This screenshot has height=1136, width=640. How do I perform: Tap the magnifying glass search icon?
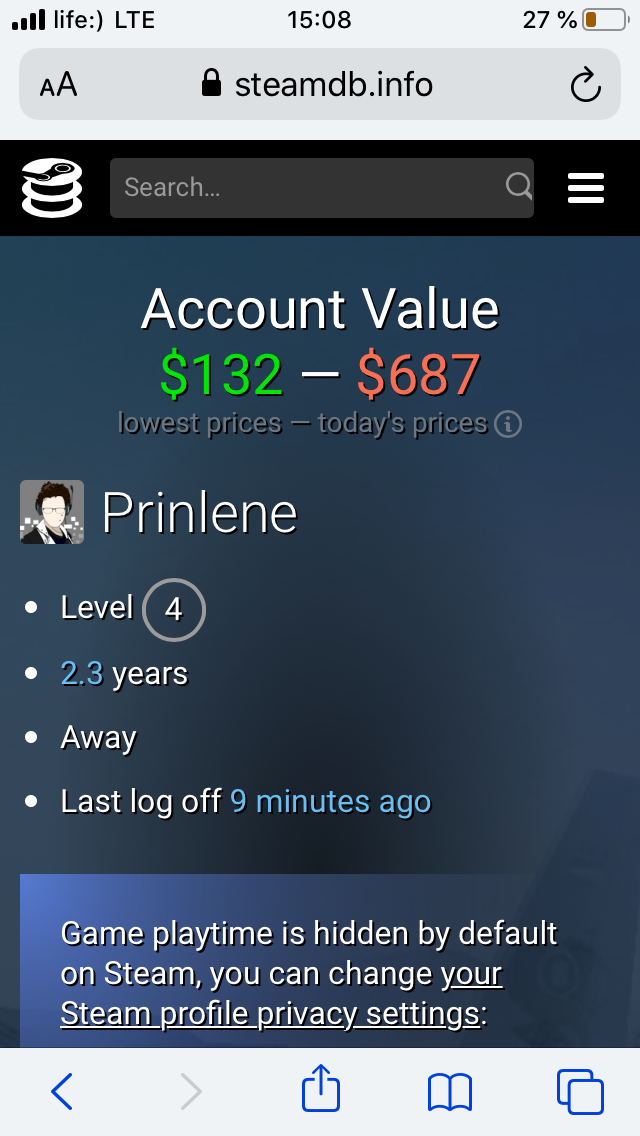point(518,187)
